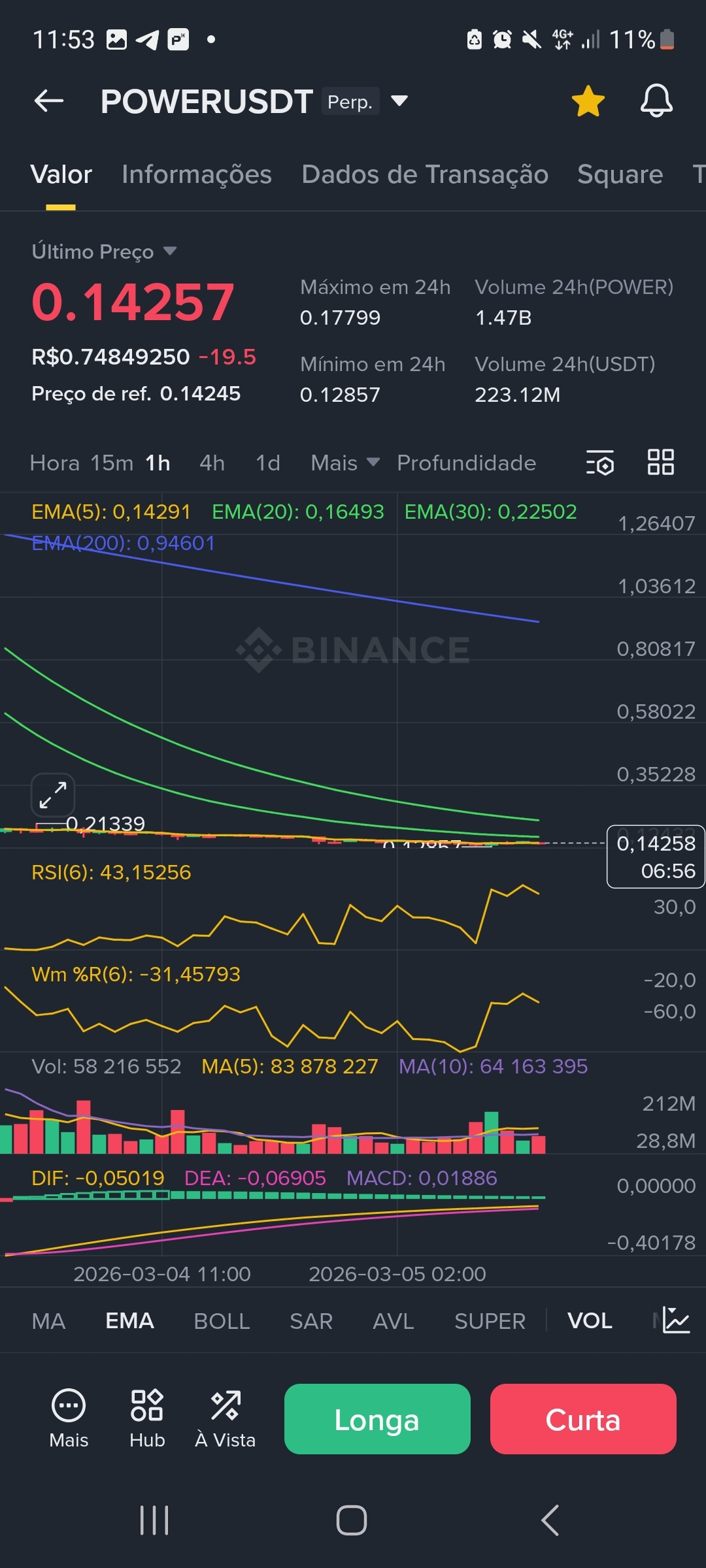Open chart settings icon
The width and height of the screenshot is (706, 1568).
(x=599, y=463)
